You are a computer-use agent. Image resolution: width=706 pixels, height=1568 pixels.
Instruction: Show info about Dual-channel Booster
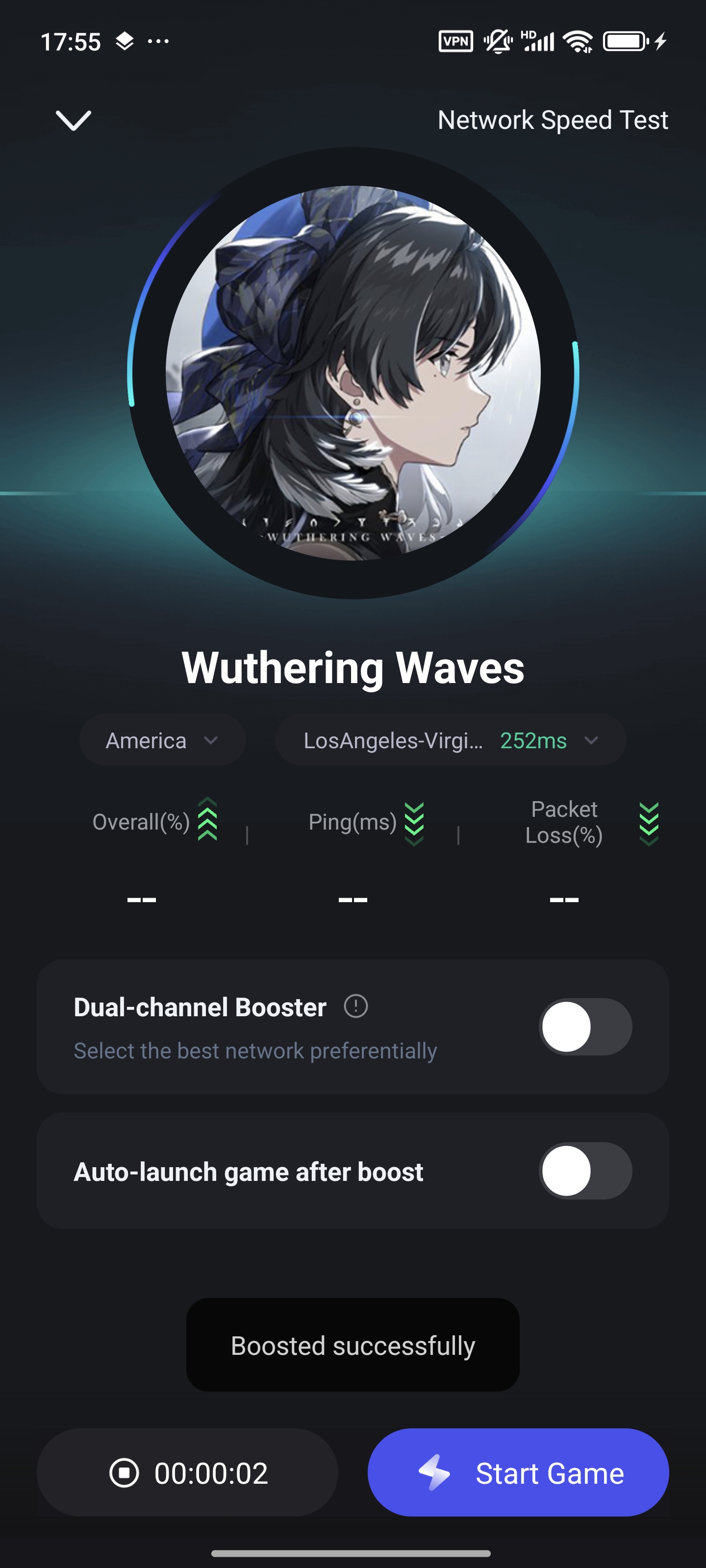(x=356, y=1006)
